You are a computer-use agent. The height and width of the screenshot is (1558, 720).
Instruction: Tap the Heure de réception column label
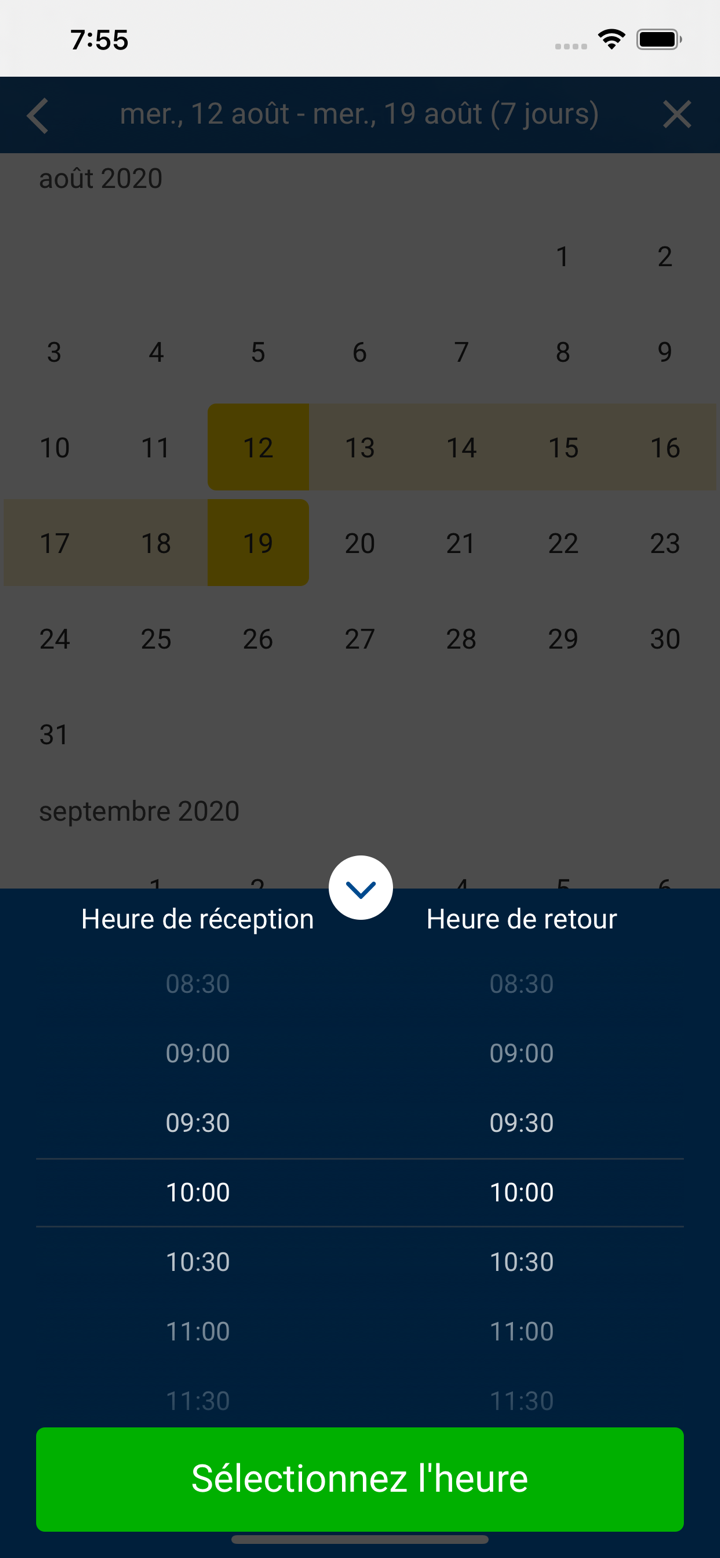197,919
